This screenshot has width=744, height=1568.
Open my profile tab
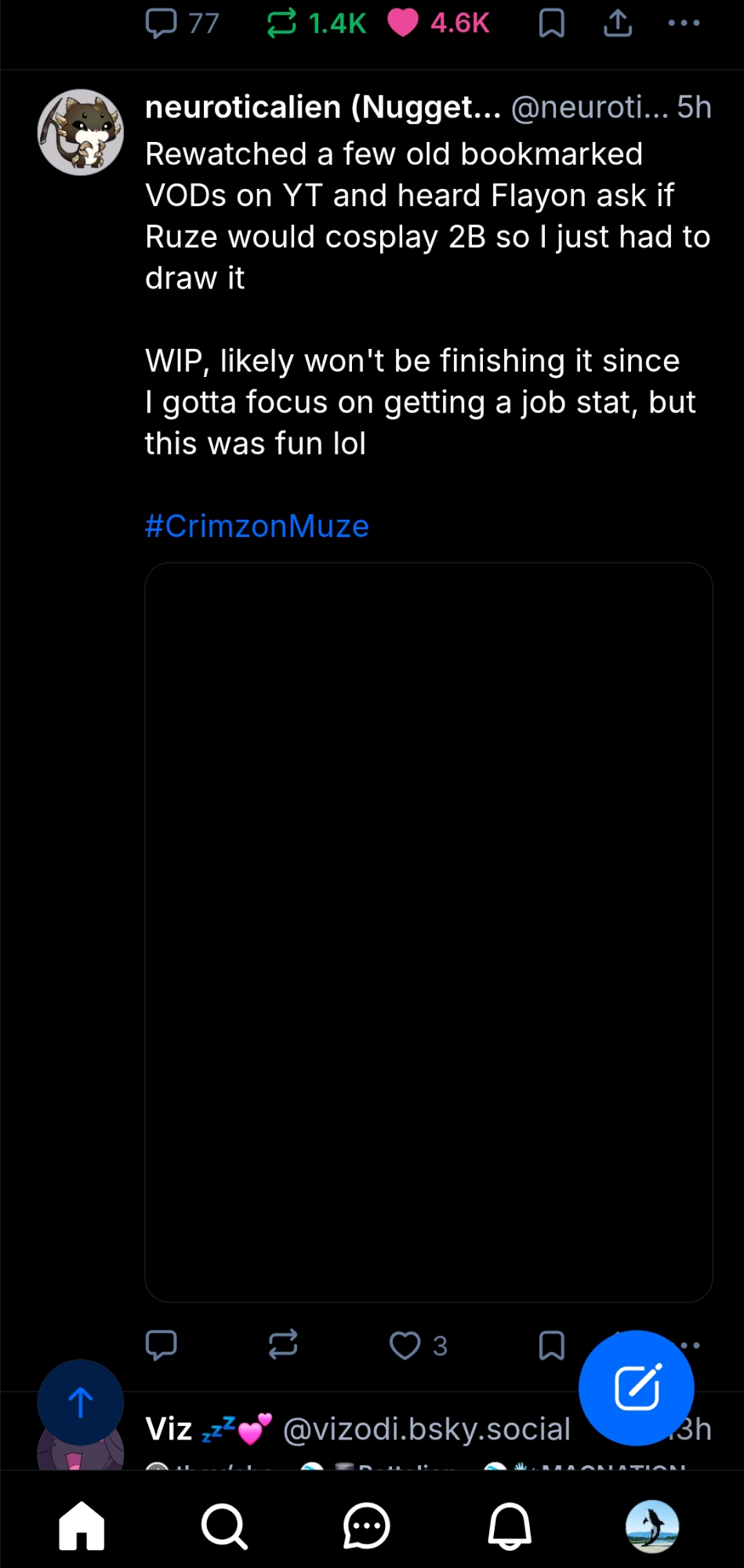click(651, 1526)
